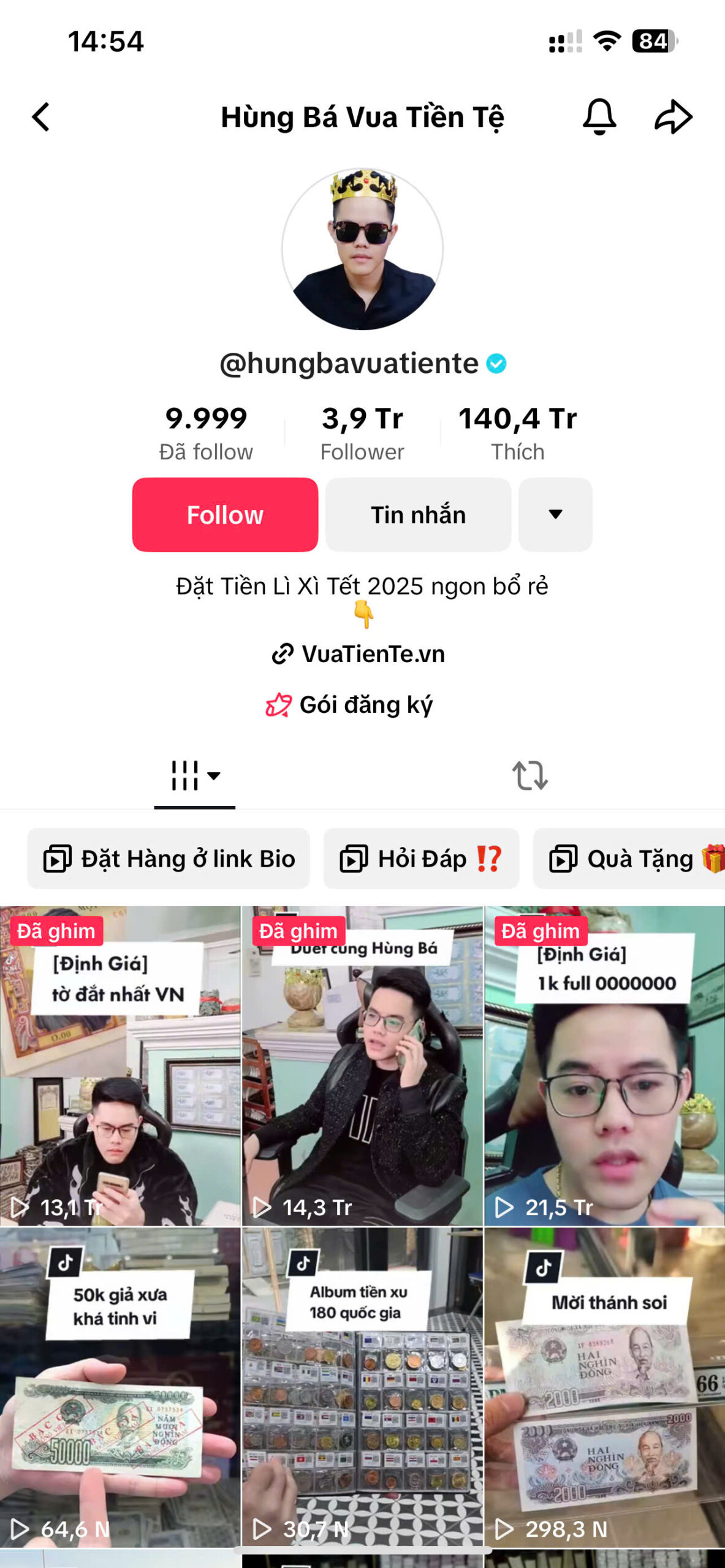Image resolution: width=725 pixels, height=1568 pixels.
Task: View the 3,9 Tr Follower list
Action: click(362, 434)
